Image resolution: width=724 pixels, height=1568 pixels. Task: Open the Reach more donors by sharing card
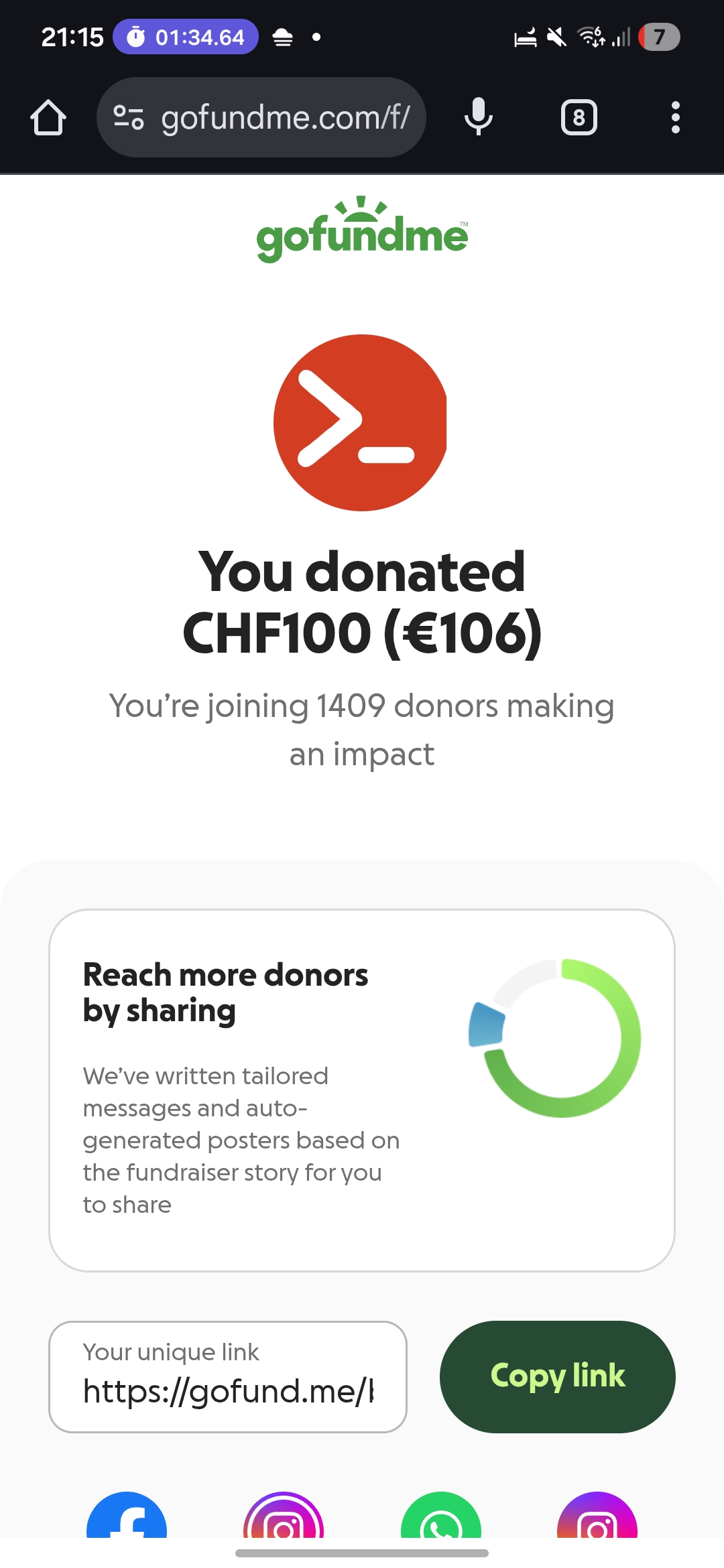tap(362, 1090)
